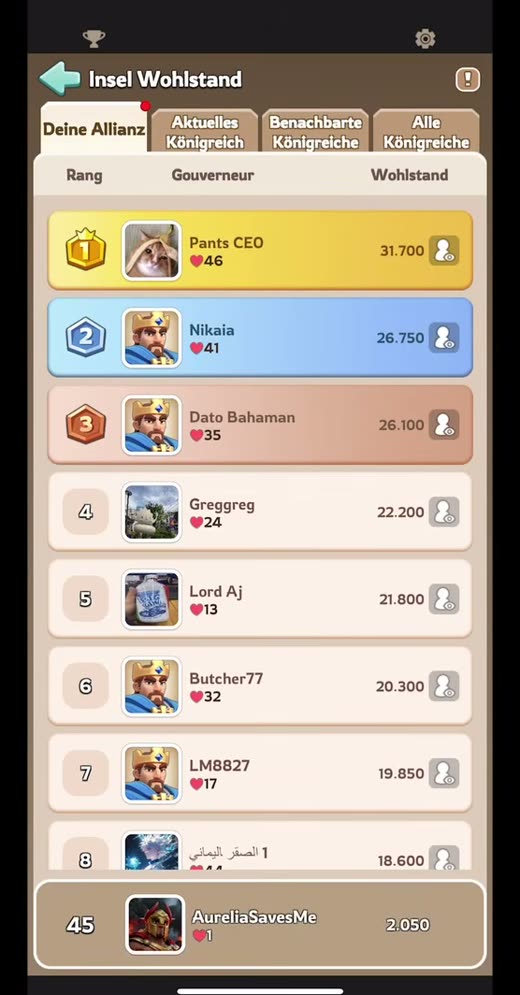Open the info exclamation icon
The image size is (520, 995).
click(x=467, y=79)
